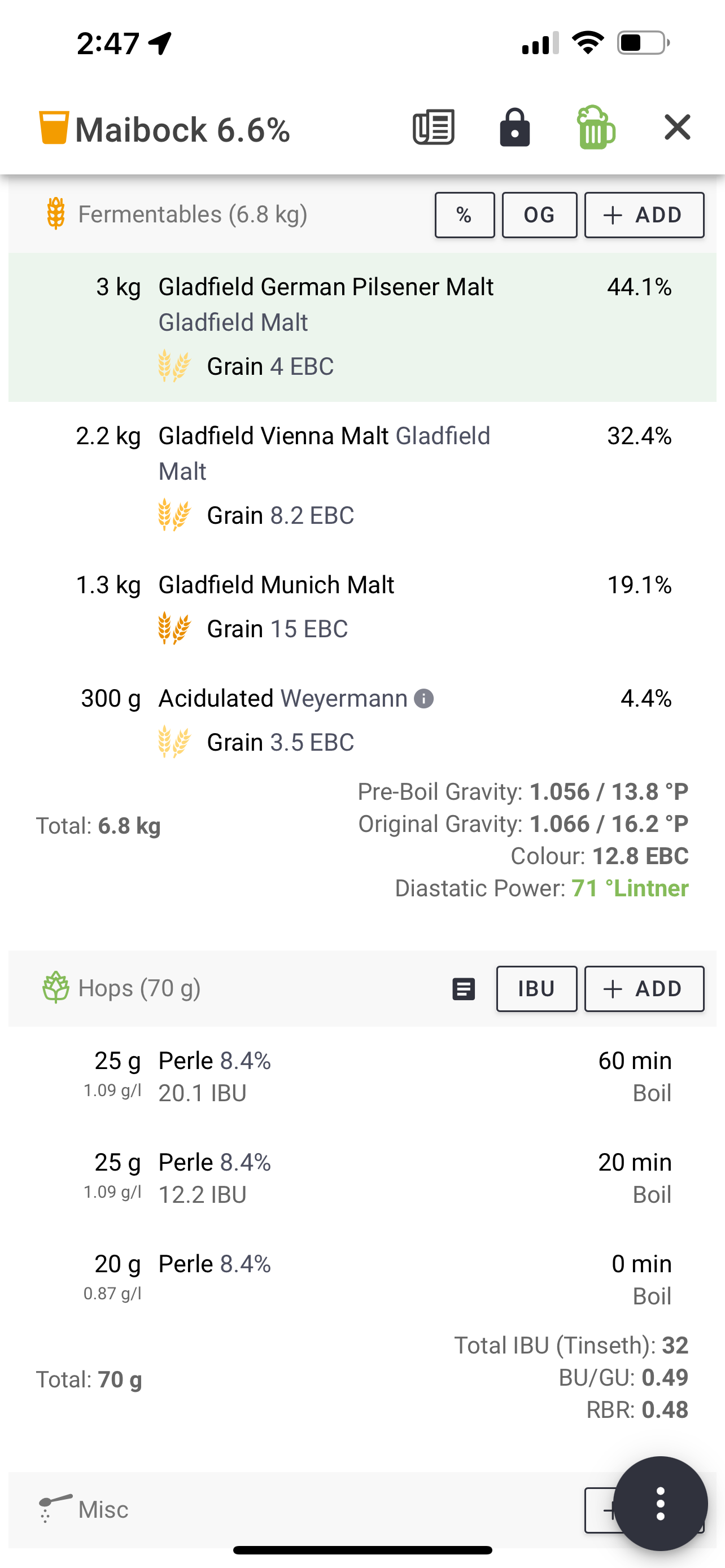
Task: Tap the lock icon in header
Action: click(515, 127)
